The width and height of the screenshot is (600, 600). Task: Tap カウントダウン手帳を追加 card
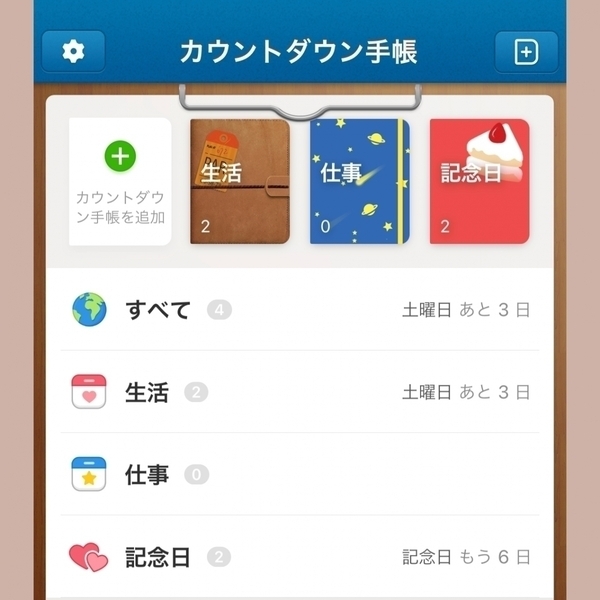[120, 181]
